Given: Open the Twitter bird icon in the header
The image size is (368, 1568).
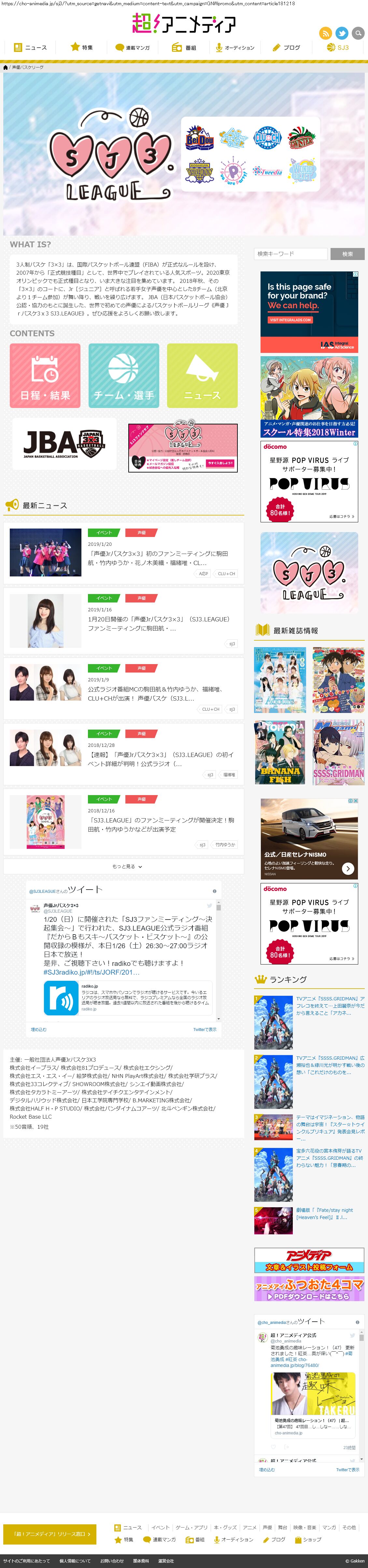Looking at the screenshot, I should [x=342, y=34].
